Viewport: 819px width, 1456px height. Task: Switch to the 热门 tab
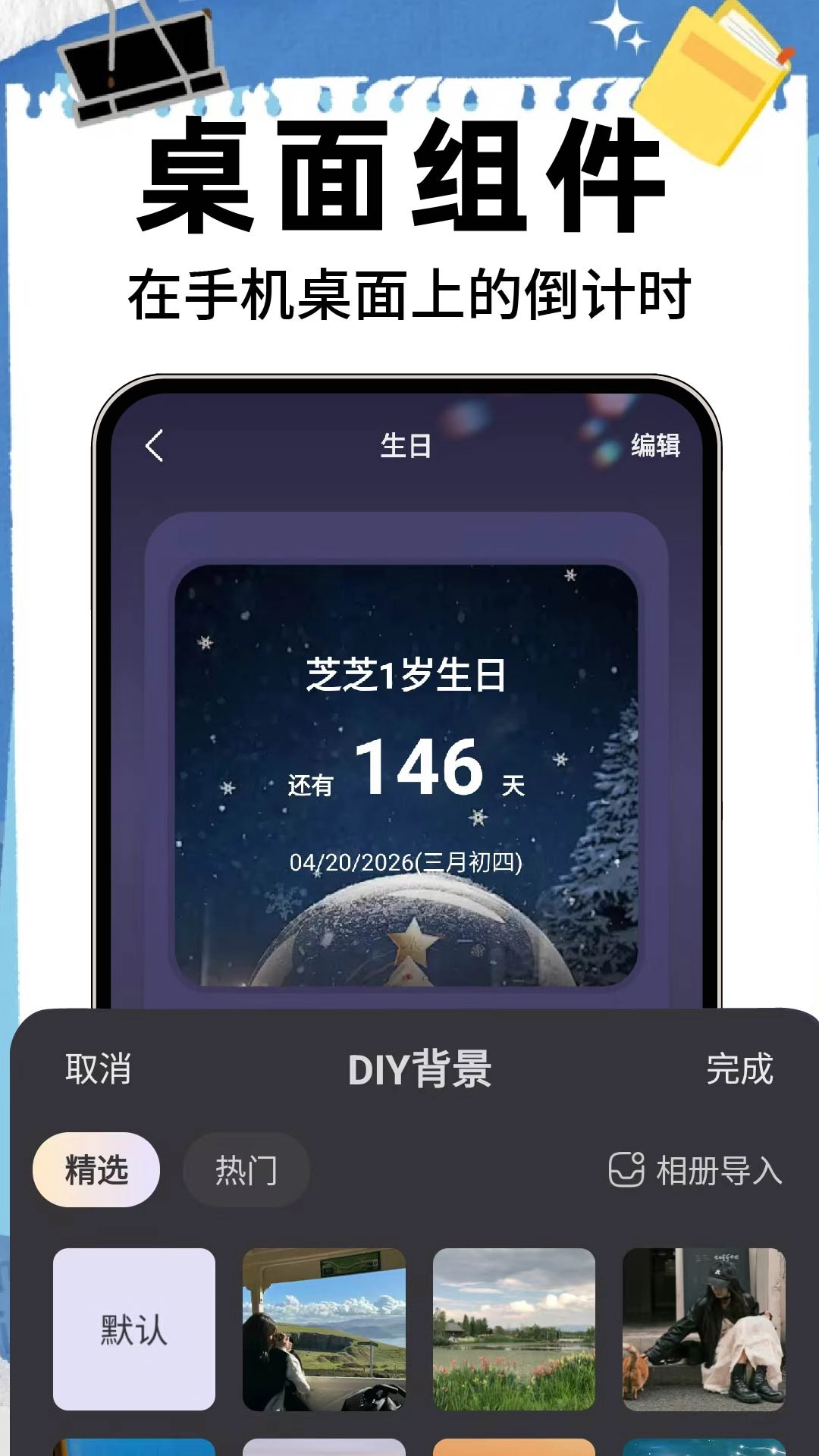246,1169
